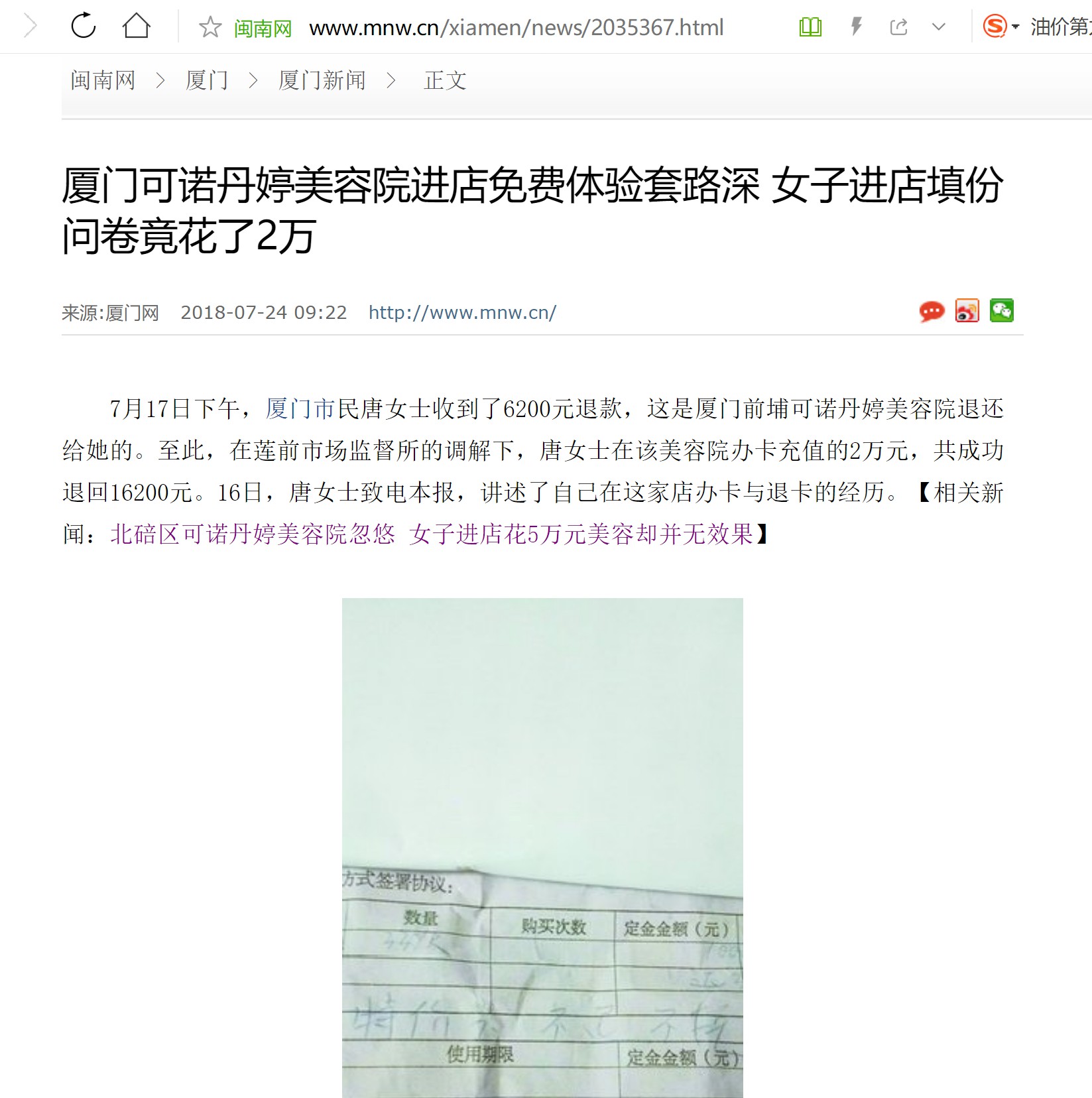Tap the lightning speed-mode icon
The height and width of the screenshot is (1098, 1092).
click(x=856, y=27)
